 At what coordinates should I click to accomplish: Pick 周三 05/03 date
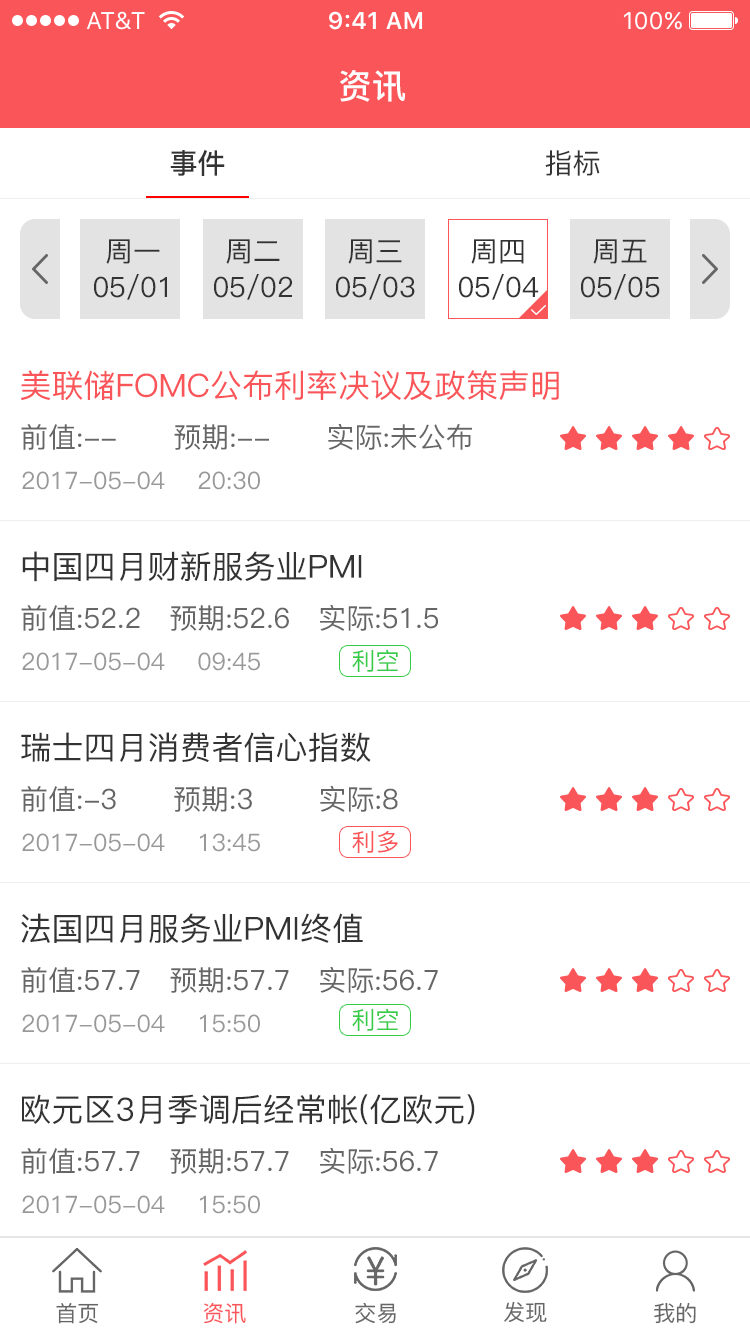point(375,269)
